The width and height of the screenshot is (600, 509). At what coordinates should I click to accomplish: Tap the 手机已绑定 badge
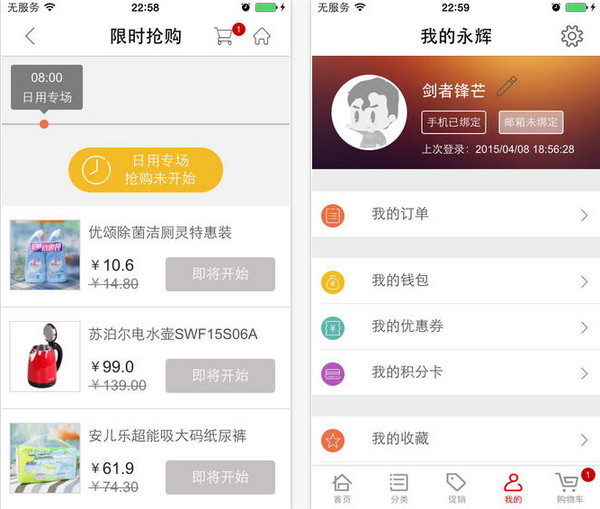coord(454,122)
